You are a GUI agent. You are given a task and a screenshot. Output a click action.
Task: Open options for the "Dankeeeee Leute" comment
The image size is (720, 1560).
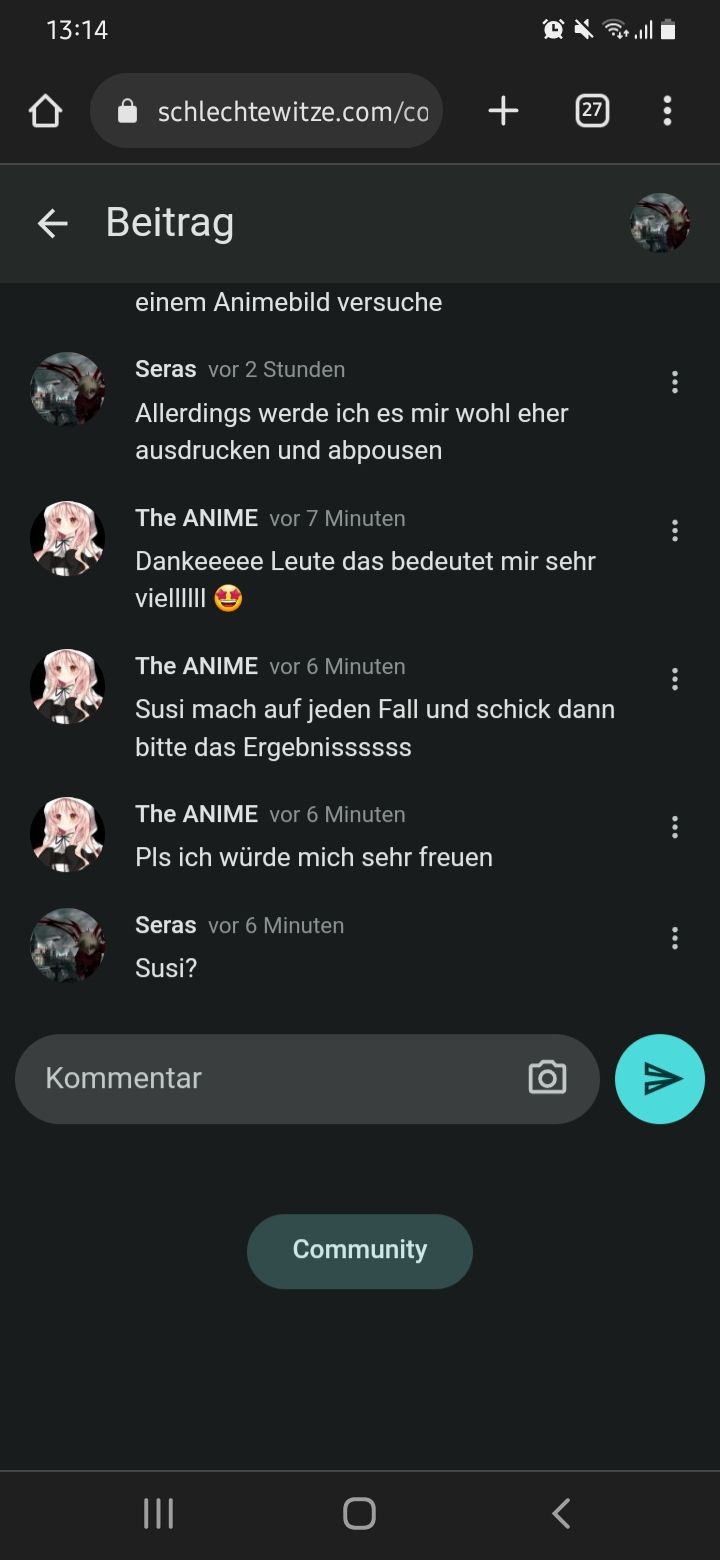pyautogui.click(x=675, y=531)
